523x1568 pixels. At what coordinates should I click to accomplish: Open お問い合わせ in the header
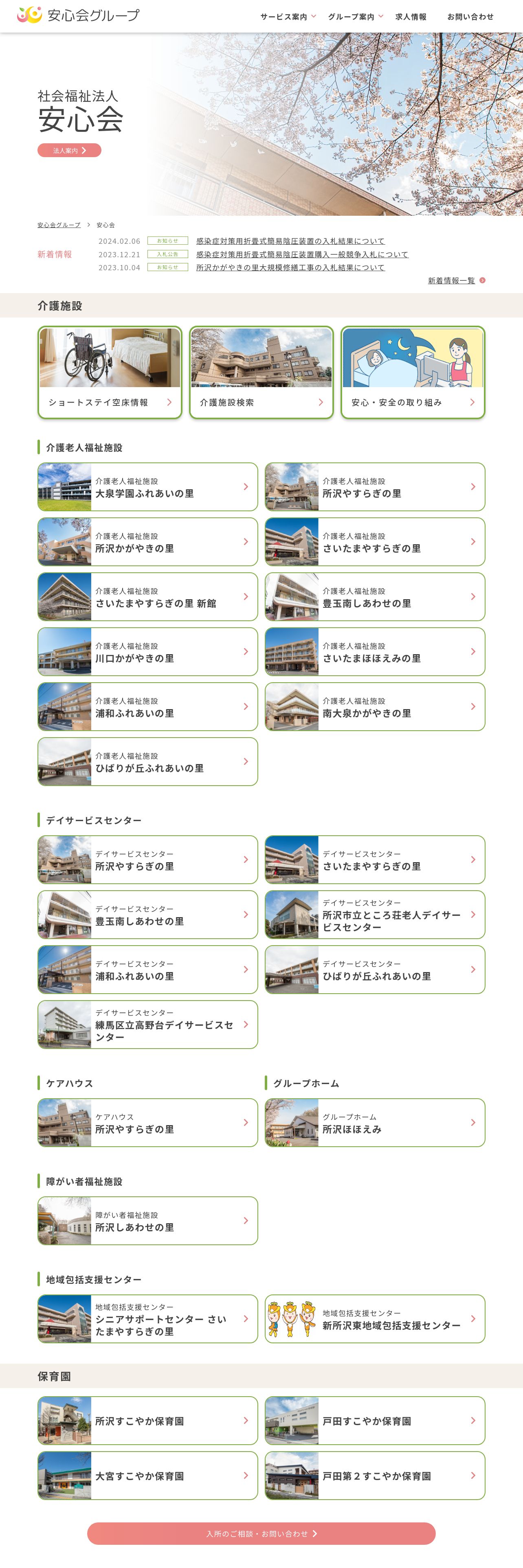point(470,16)
